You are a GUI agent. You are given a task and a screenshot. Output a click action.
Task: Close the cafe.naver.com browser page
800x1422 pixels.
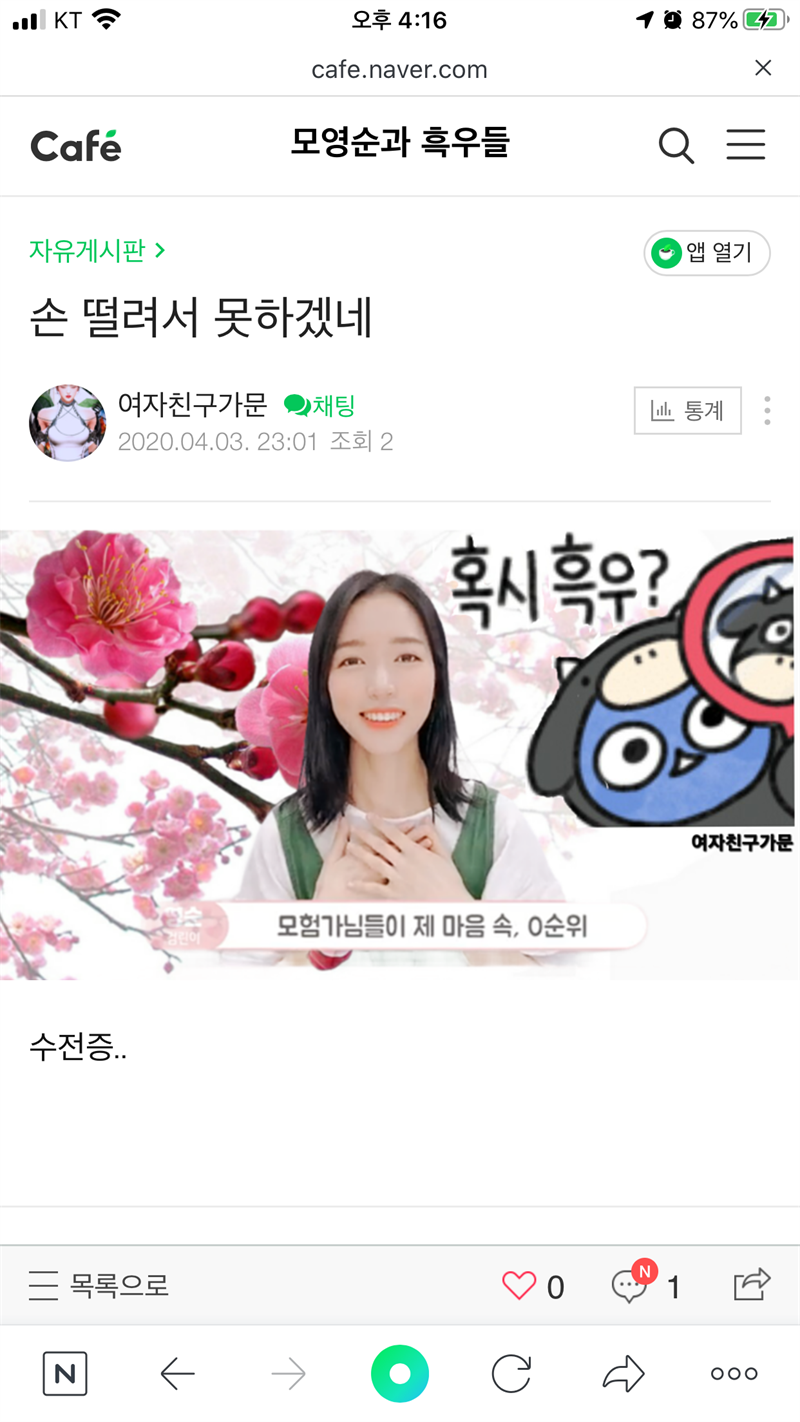click(763, 68)
